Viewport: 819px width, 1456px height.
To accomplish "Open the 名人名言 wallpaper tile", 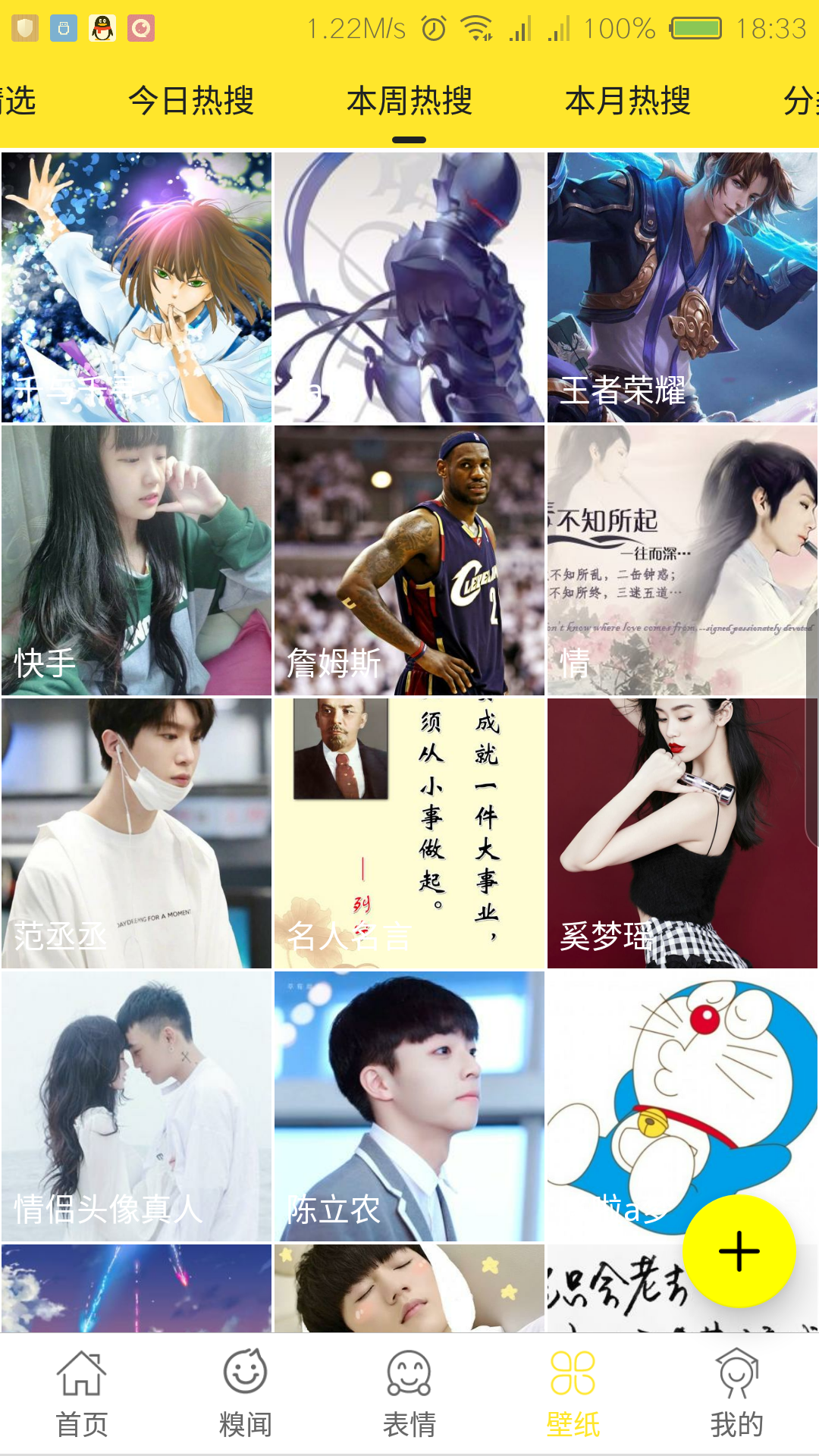I will [409, 833].
